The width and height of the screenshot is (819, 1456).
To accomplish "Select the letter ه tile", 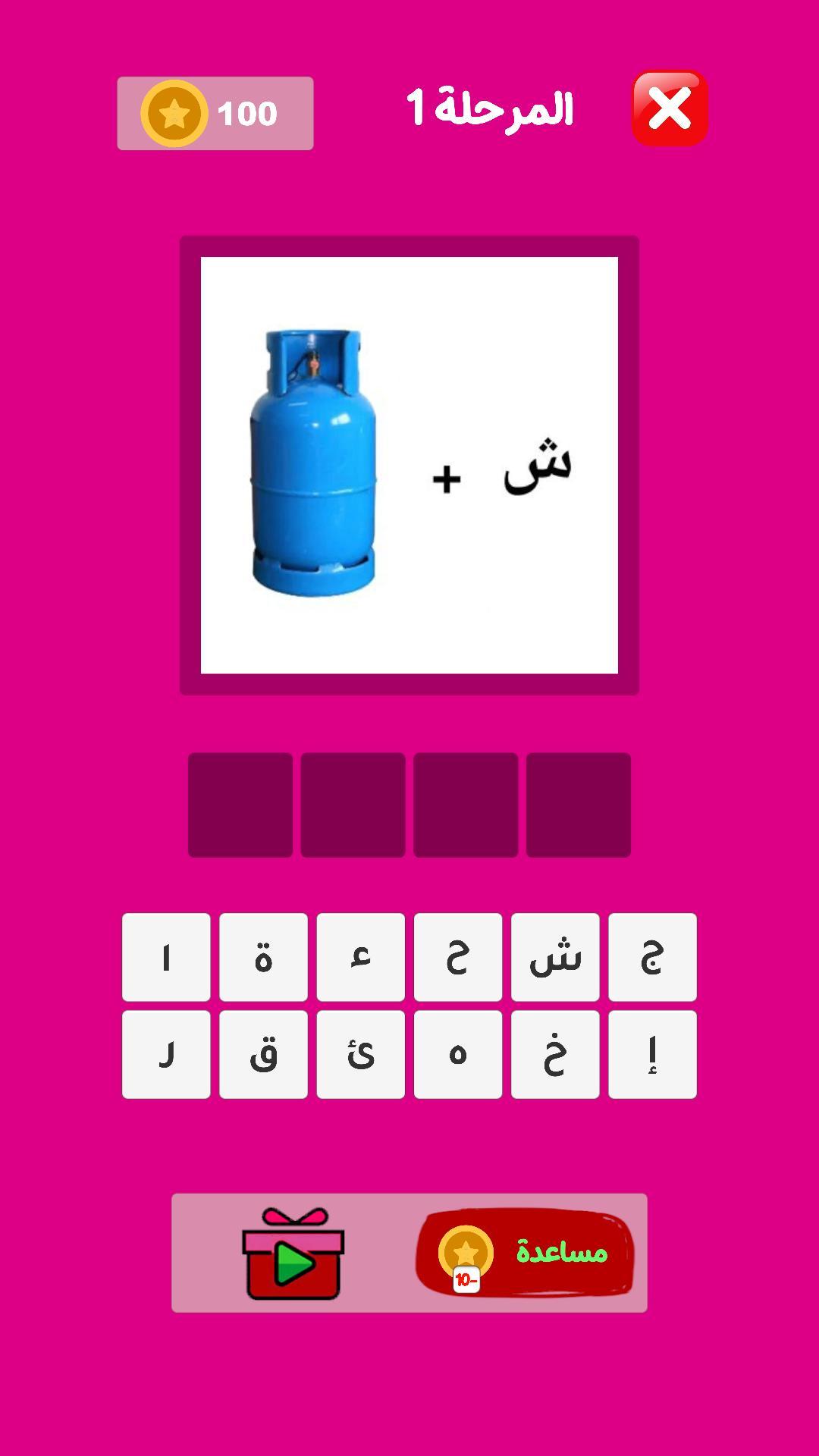I will point(458,1054).
